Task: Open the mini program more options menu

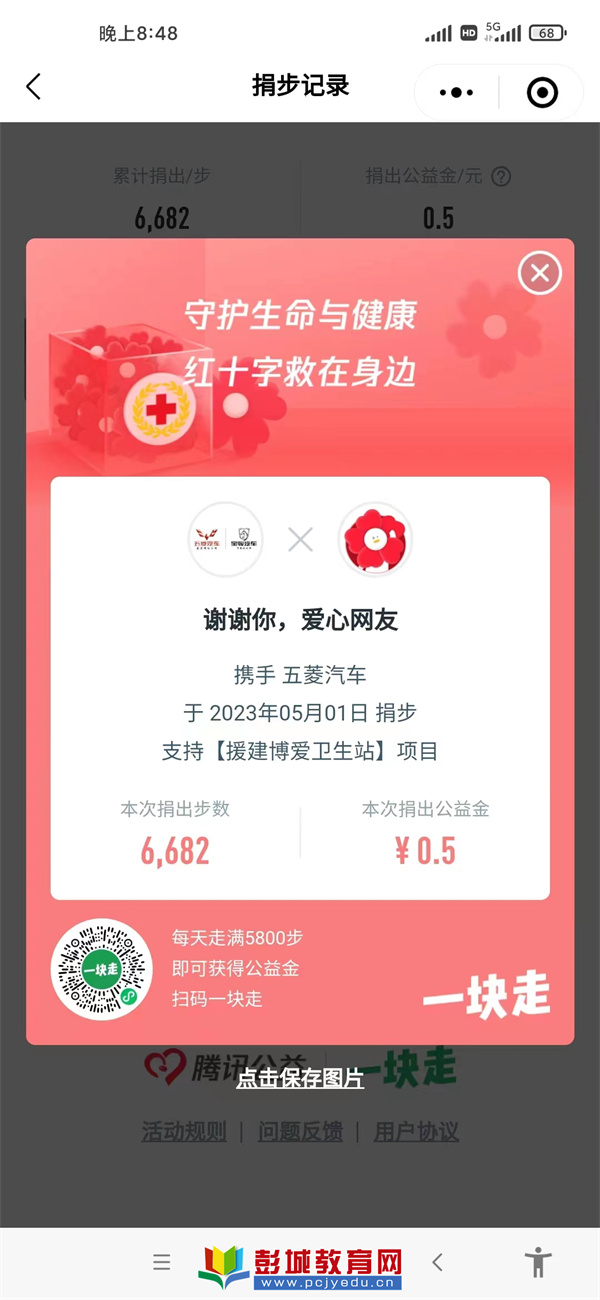Action: coord(456,93)
